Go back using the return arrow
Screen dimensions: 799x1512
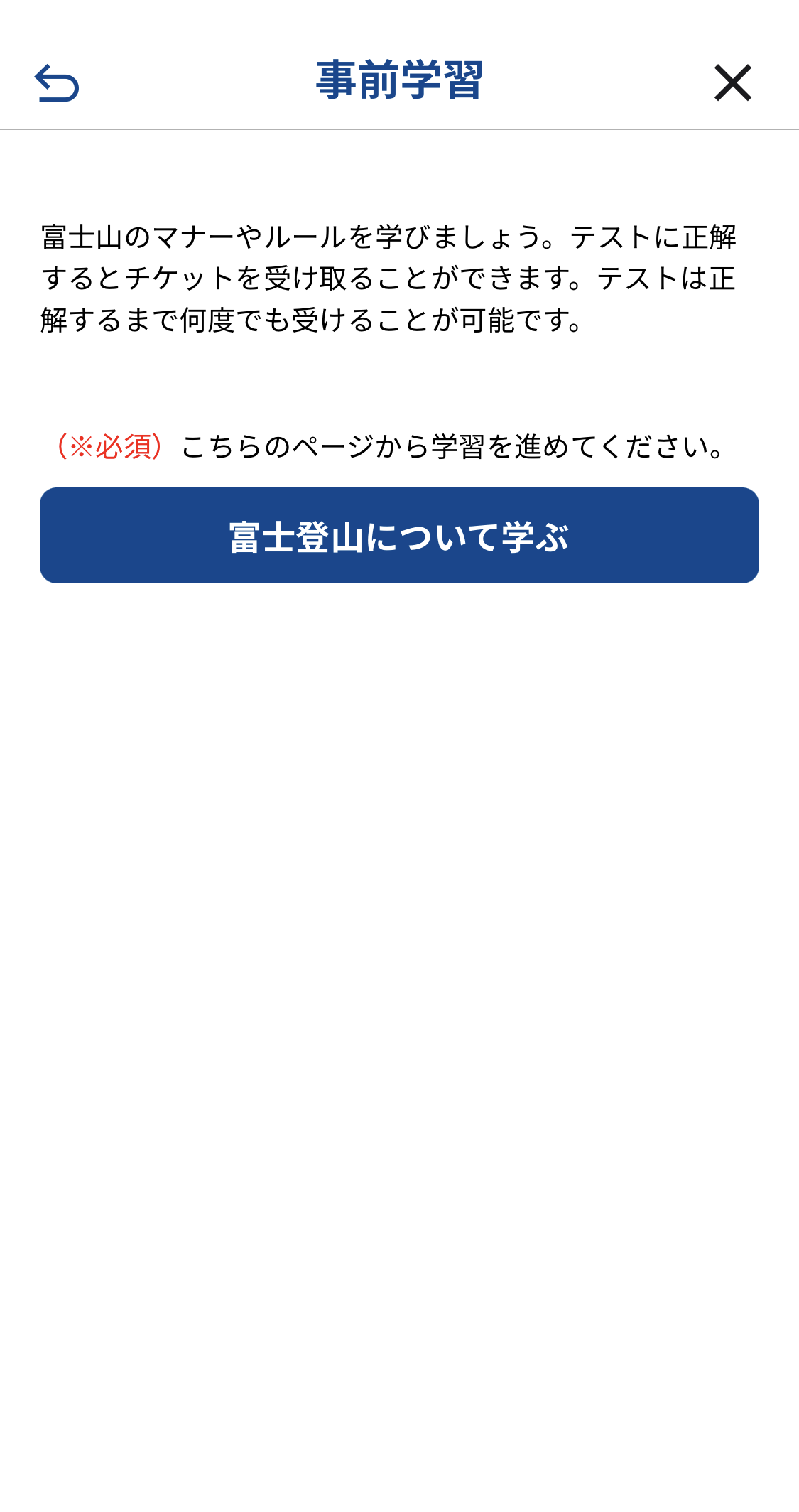point(57,83)
